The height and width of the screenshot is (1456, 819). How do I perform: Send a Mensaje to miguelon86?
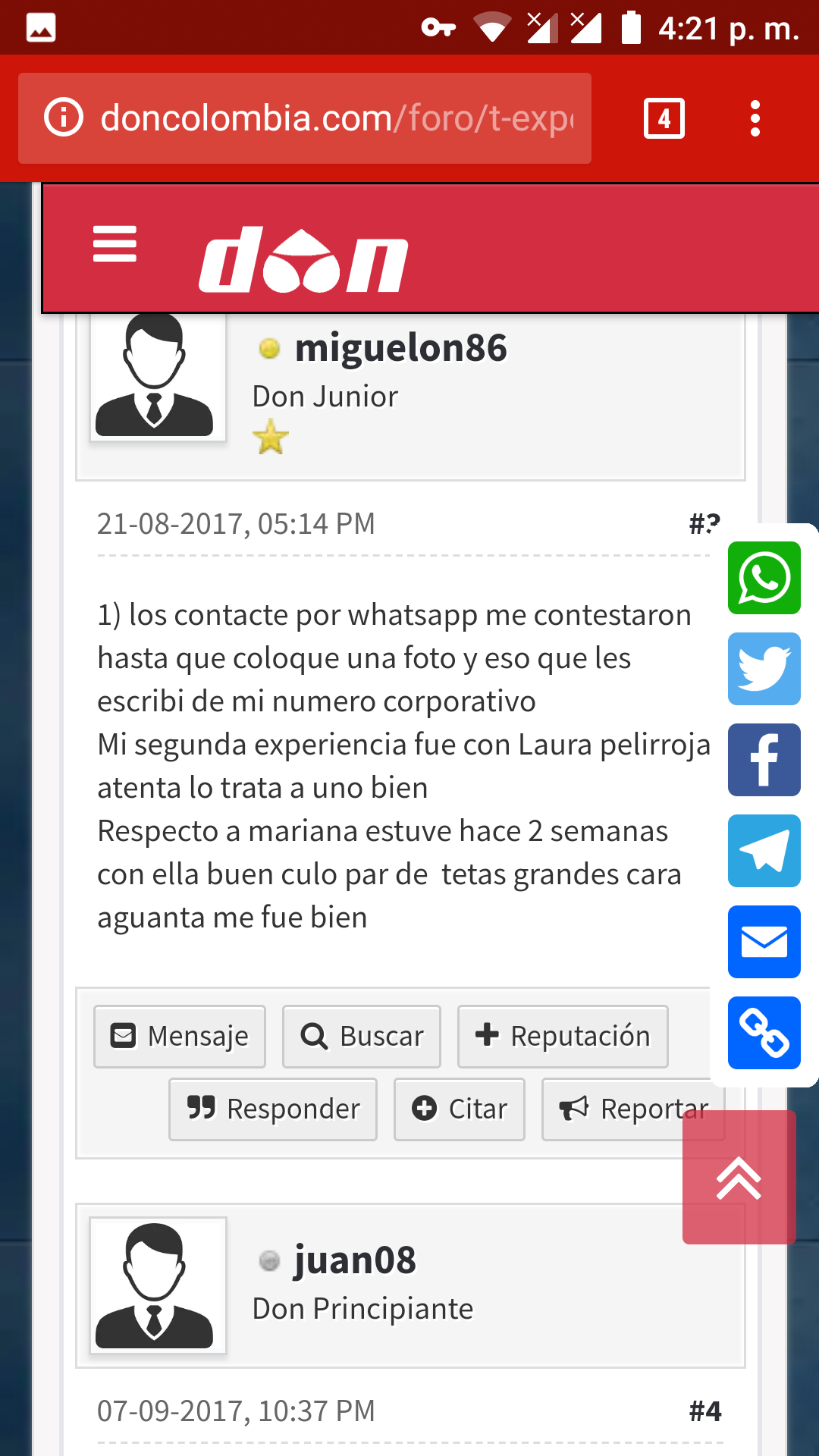click(x=180, y=1037)
